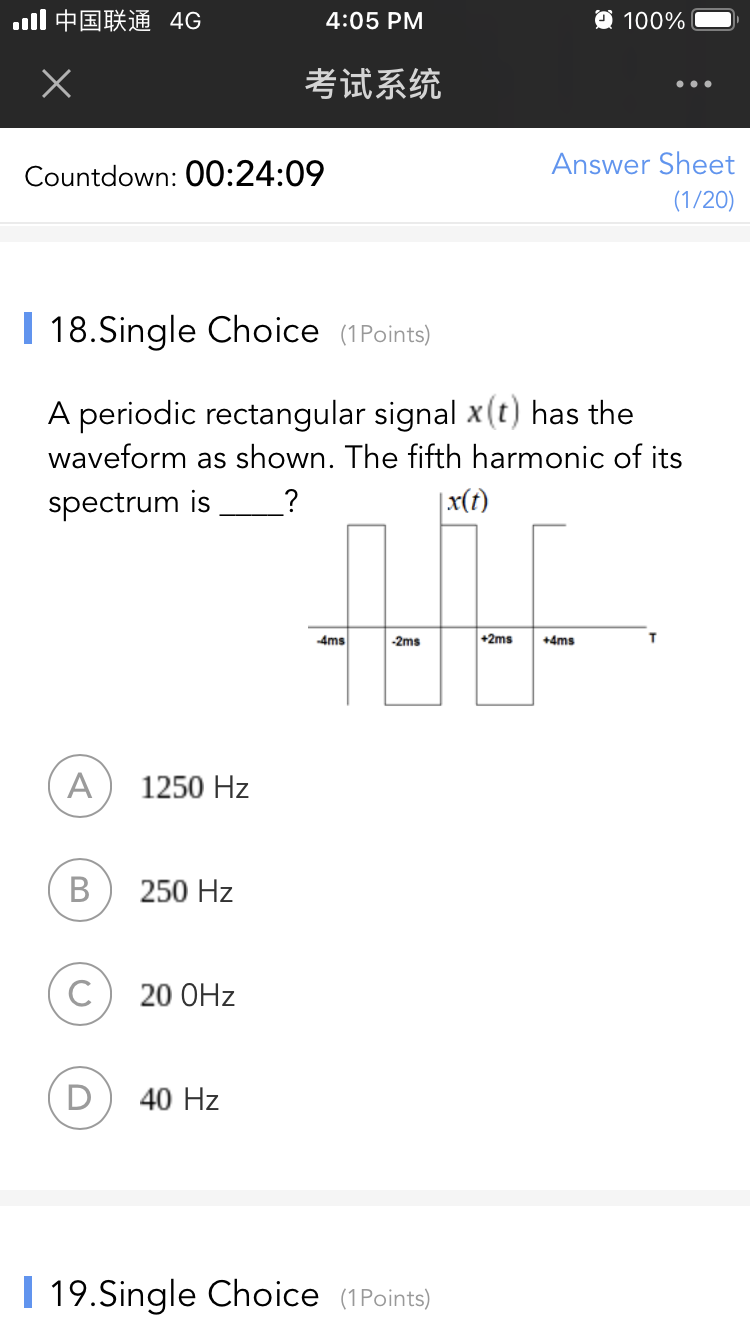Open the three-dot overflow menu
This screenshot has width=750, height=1334.
click(693, 85)
